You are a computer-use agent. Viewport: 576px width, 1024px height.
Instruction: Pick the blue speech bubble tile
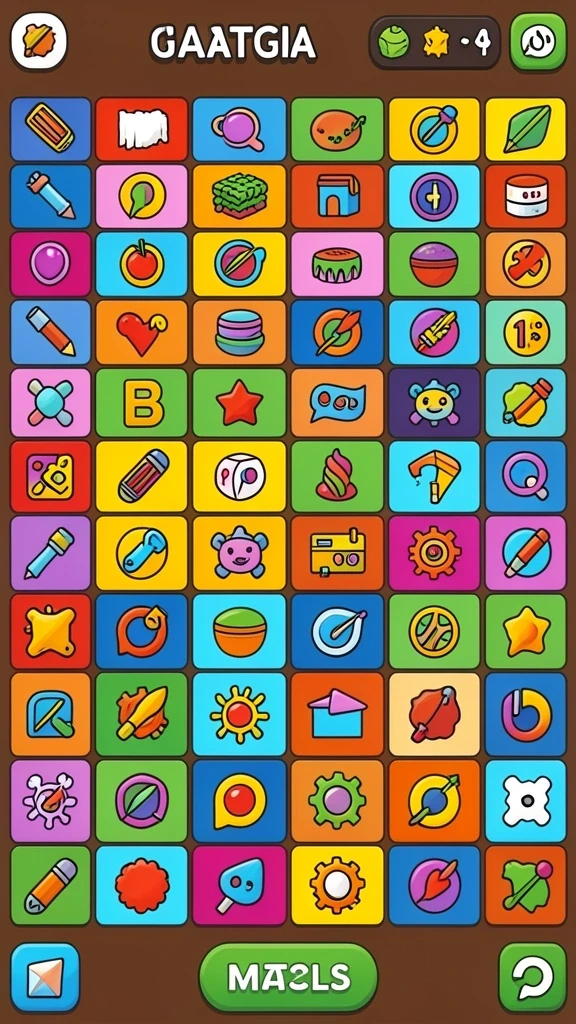[337, 403]
